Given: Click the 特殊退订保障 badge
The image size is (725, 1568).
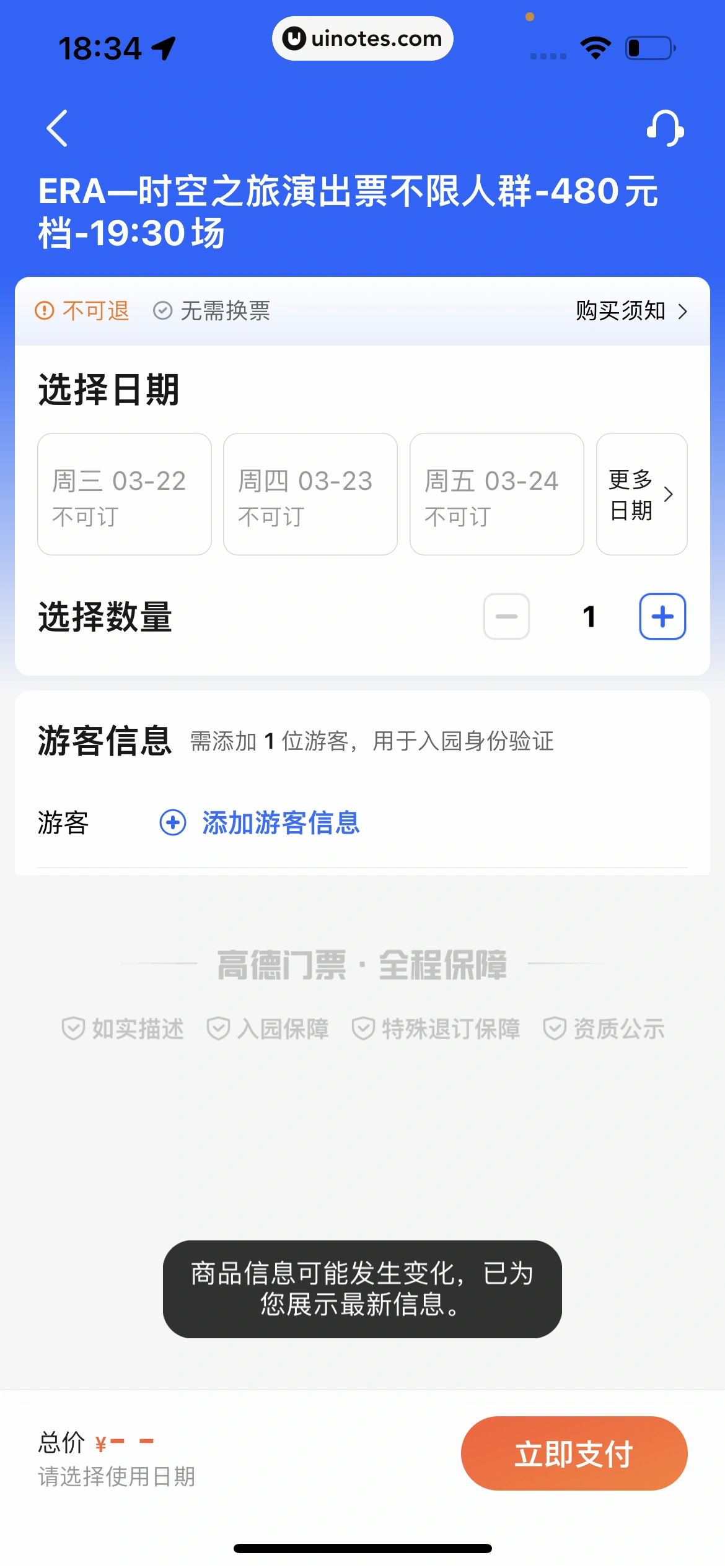Looking at the screenshot, I should point(434,1027).
